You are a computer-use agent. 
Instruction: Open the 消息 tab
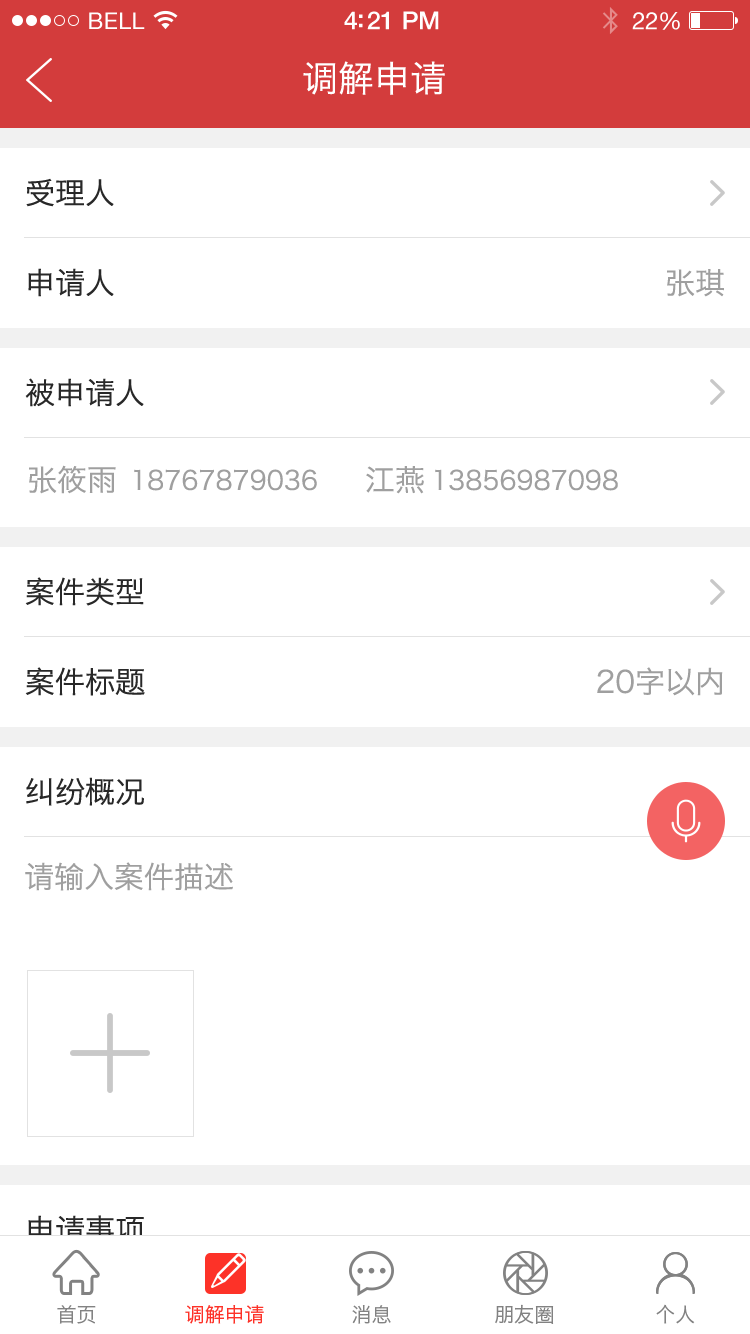click(371, 1288)
